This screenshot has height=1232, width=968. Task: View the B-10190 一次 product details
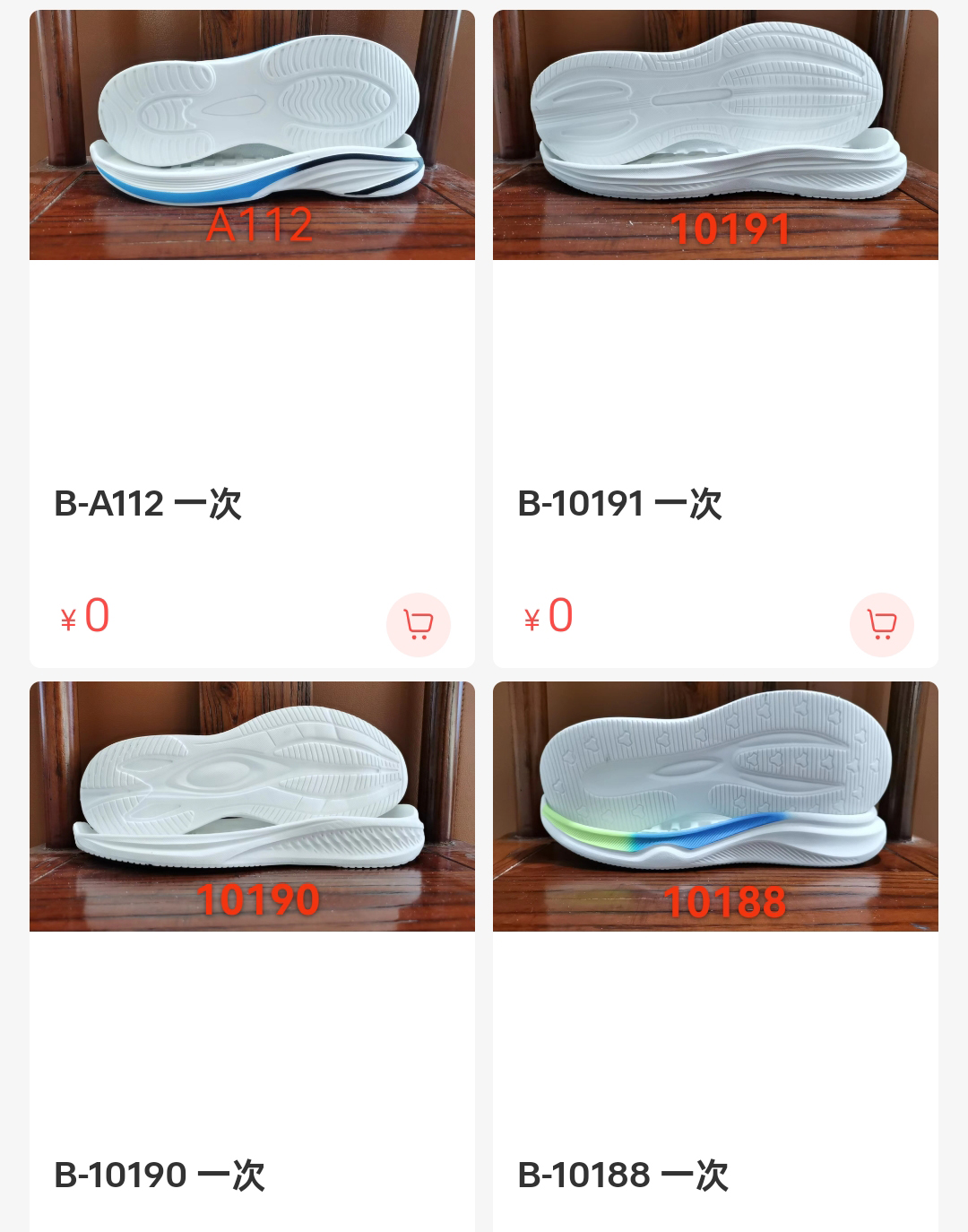click(252, 807)
